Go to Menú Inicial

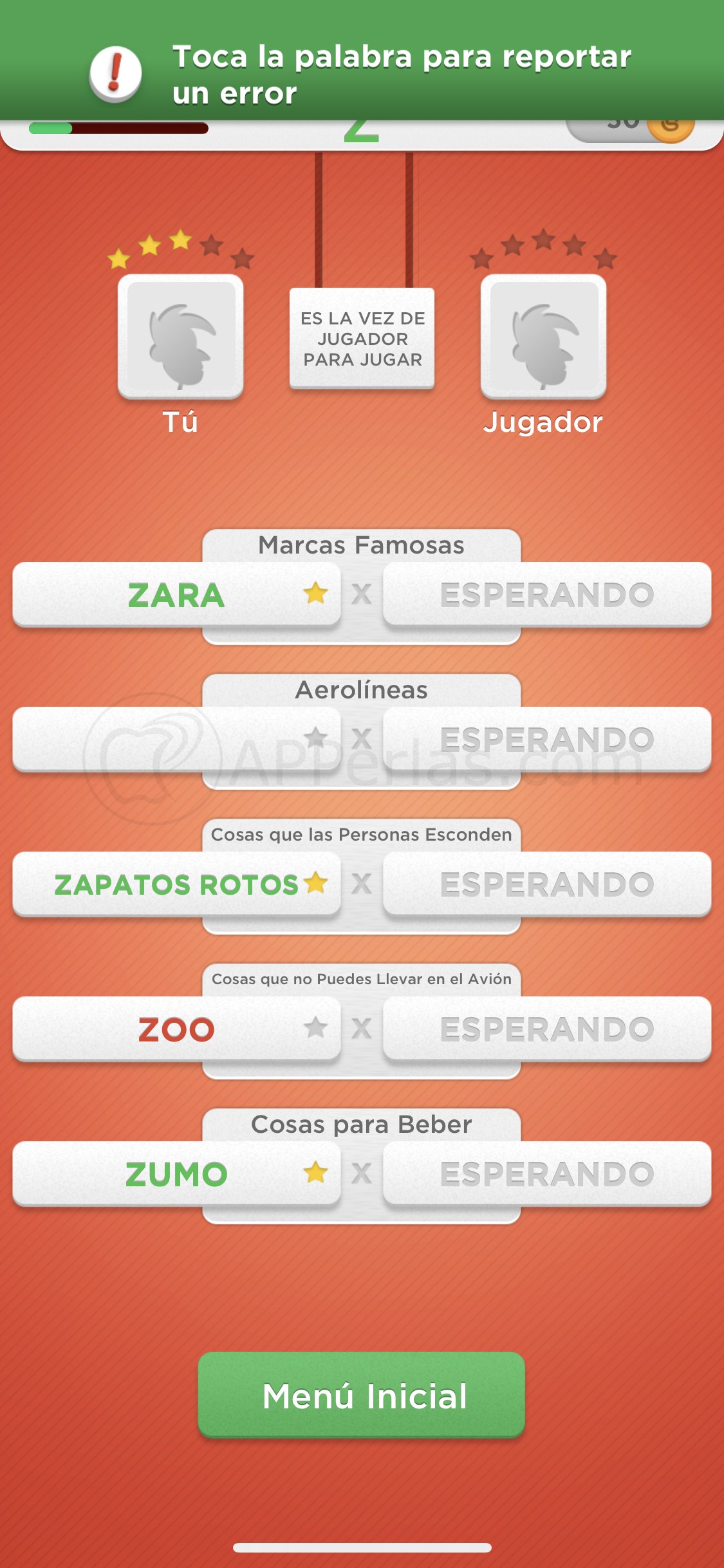[x=361, y=1395]
